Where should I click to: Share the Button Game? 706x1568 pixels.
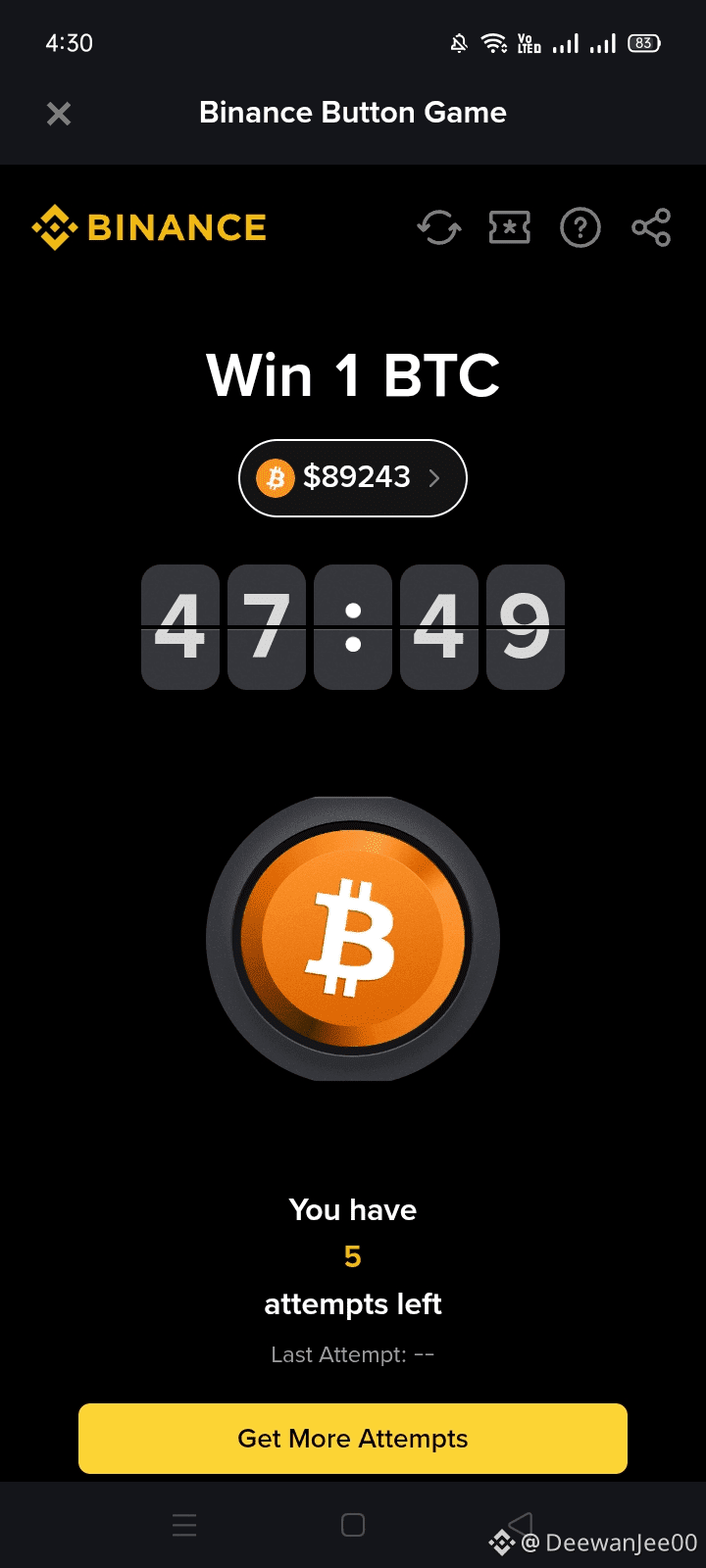click(651, 228)
